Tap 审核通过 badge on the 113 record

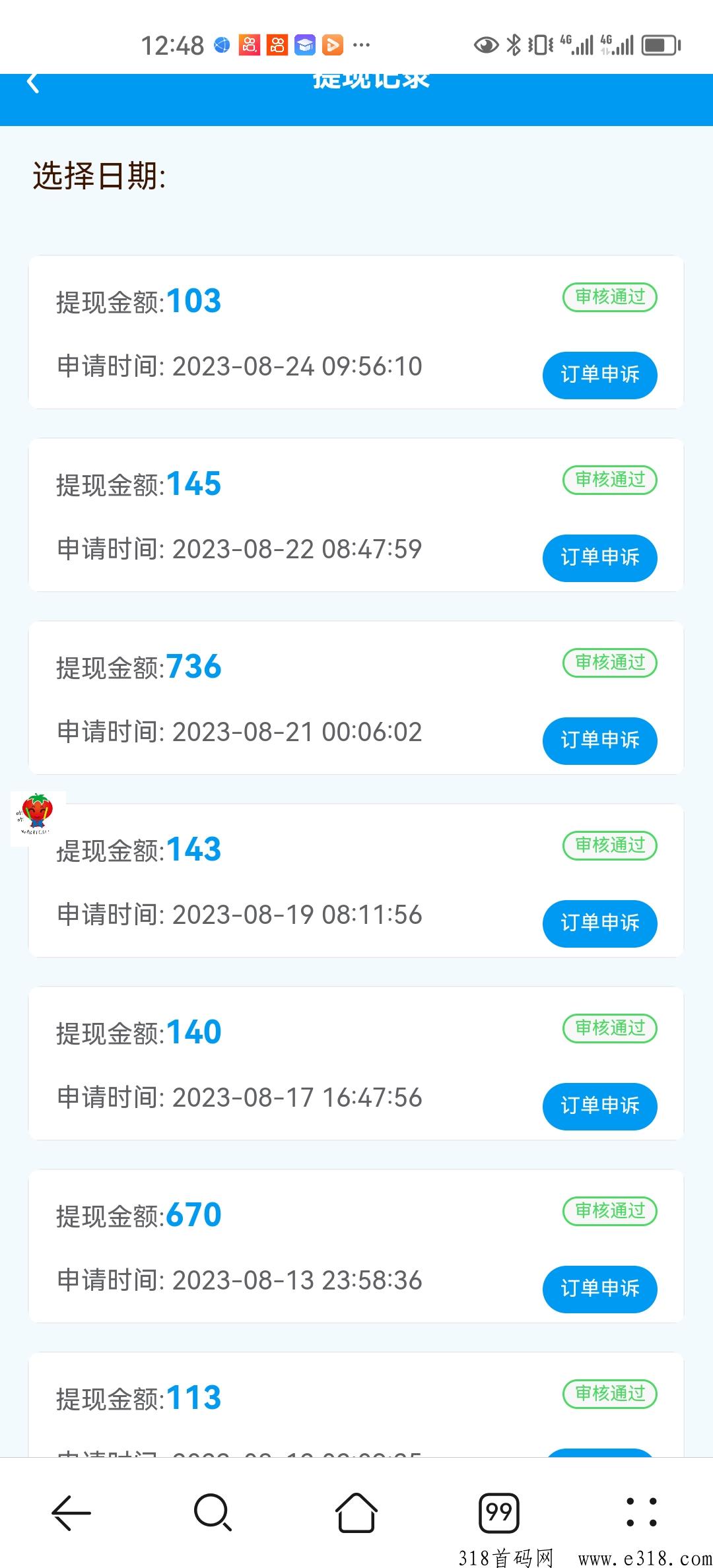609,1394
